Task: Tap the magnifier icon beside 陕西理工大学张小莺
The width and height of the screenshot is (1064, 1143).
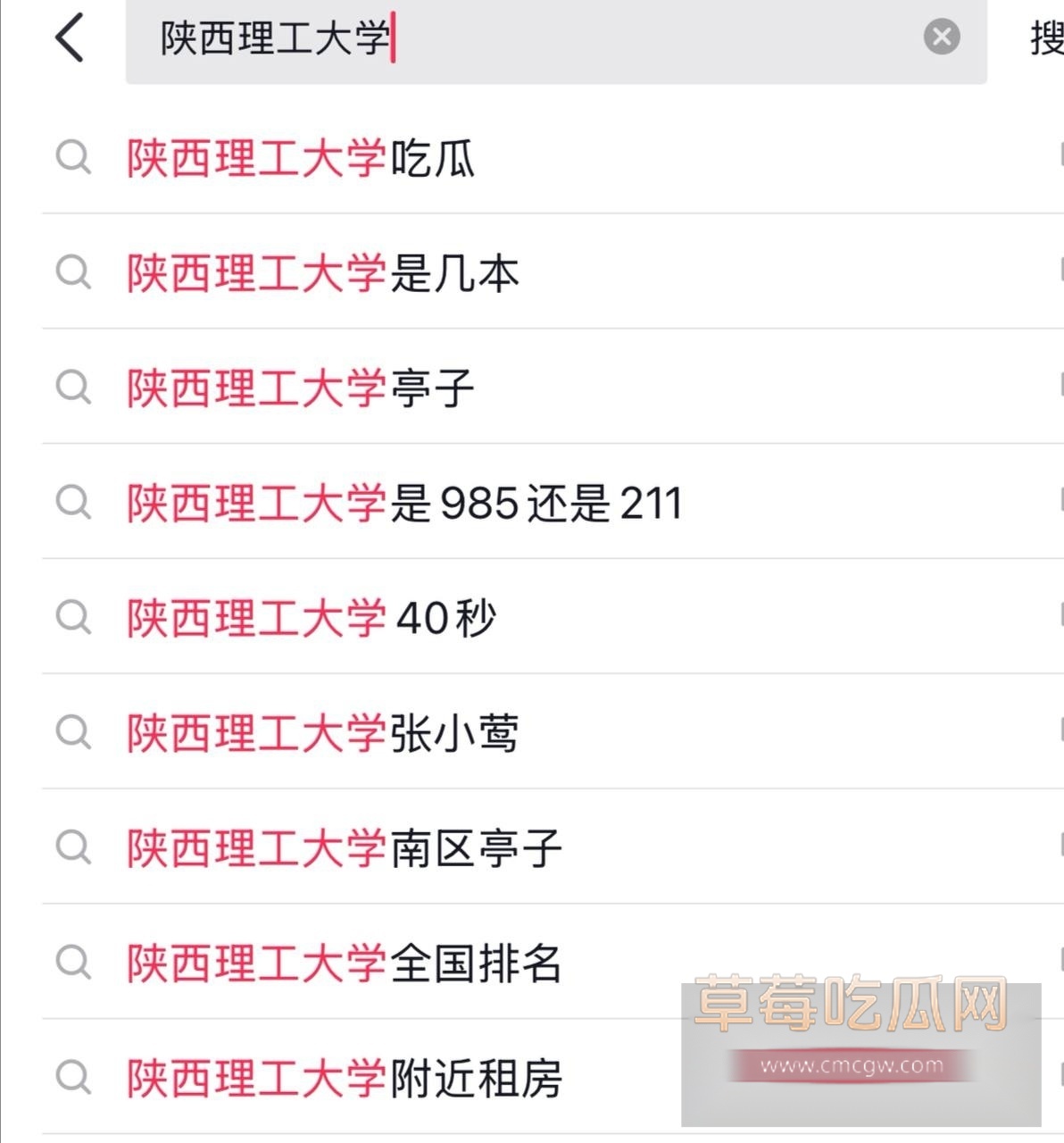Action: (73, 731)
